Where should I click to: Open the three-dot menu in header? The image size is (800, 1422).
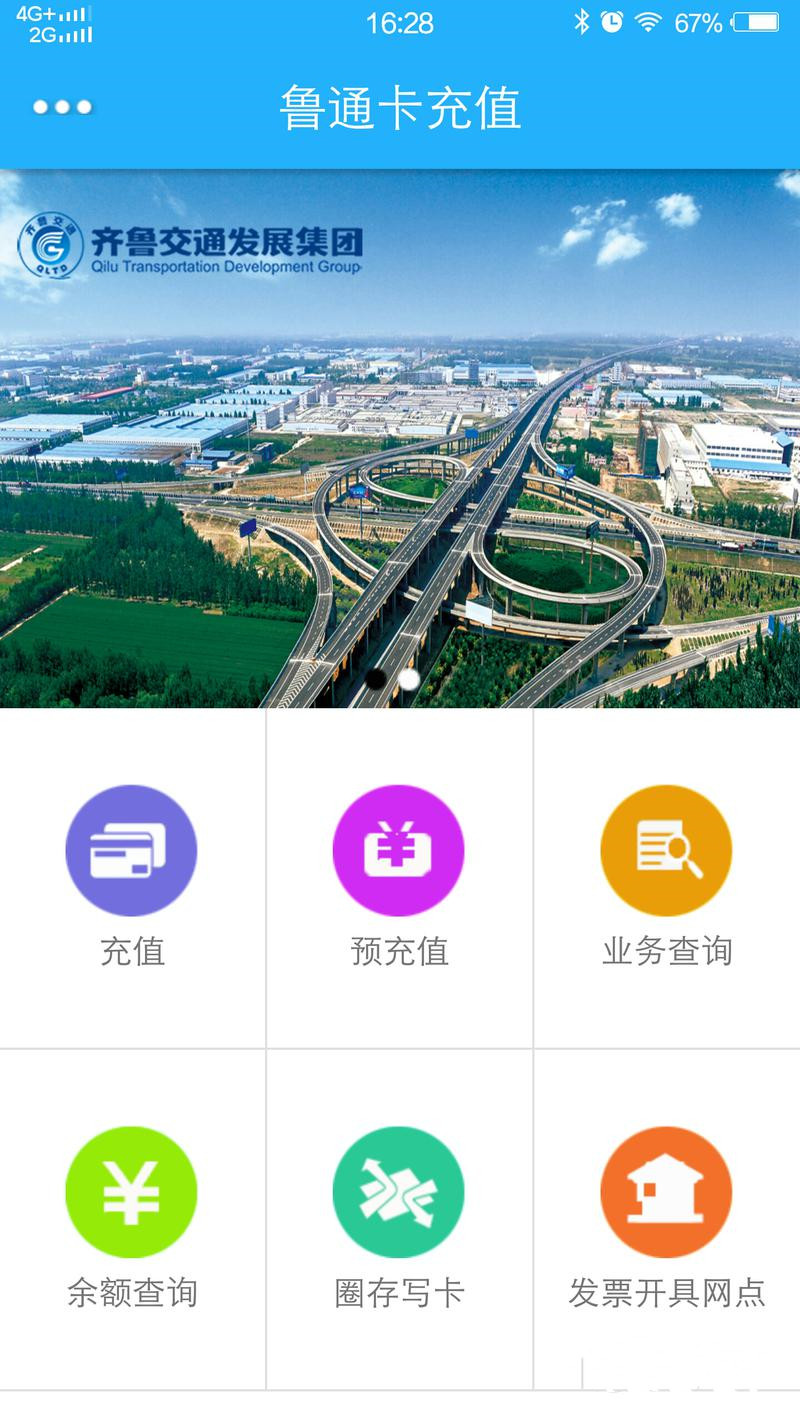coord(62,107)
